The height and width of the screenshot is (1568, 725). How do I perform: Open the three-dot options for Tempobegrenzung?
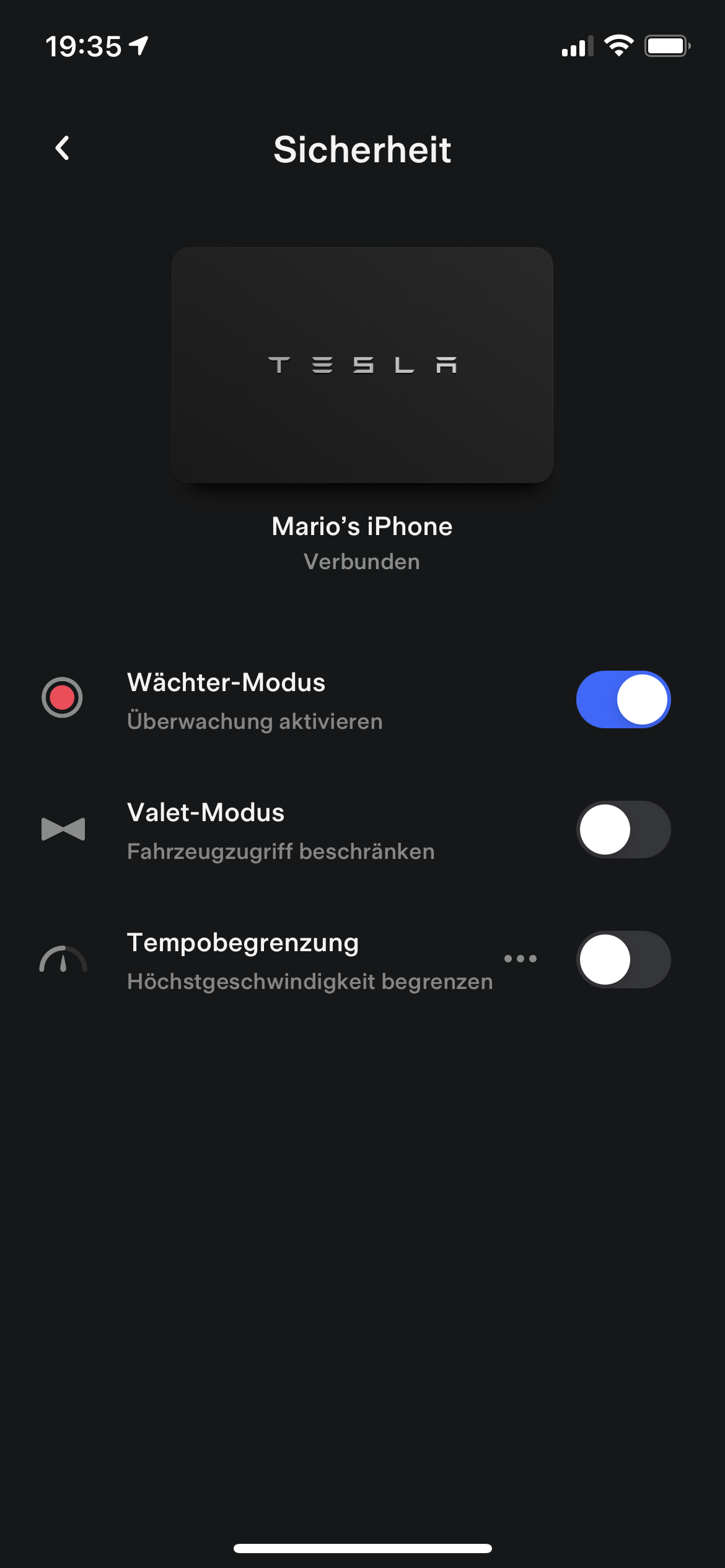tap(521, 959)
